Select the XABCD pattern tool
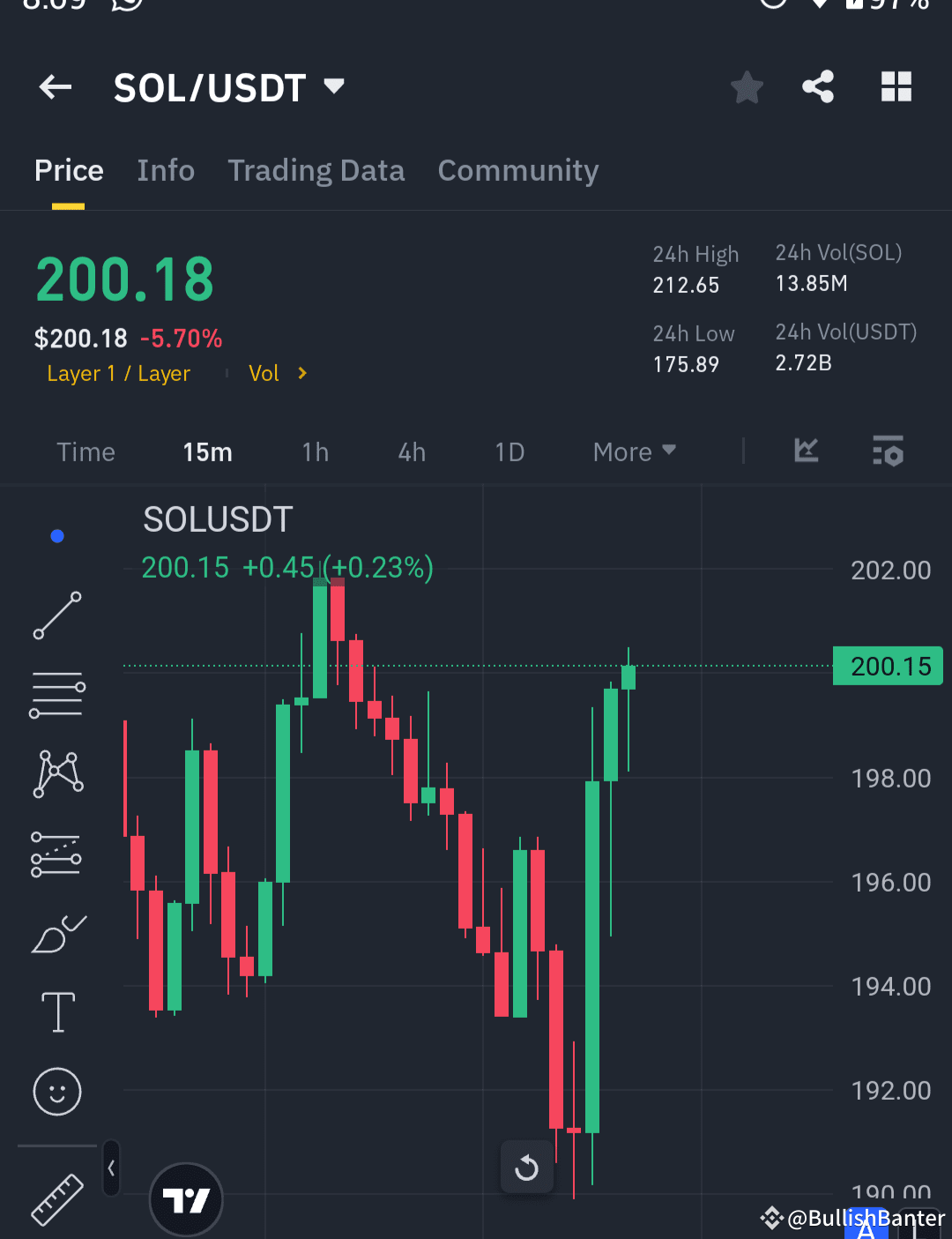Image resolution: width=952 pixels, height=1239 pixels. click(56, 773)
